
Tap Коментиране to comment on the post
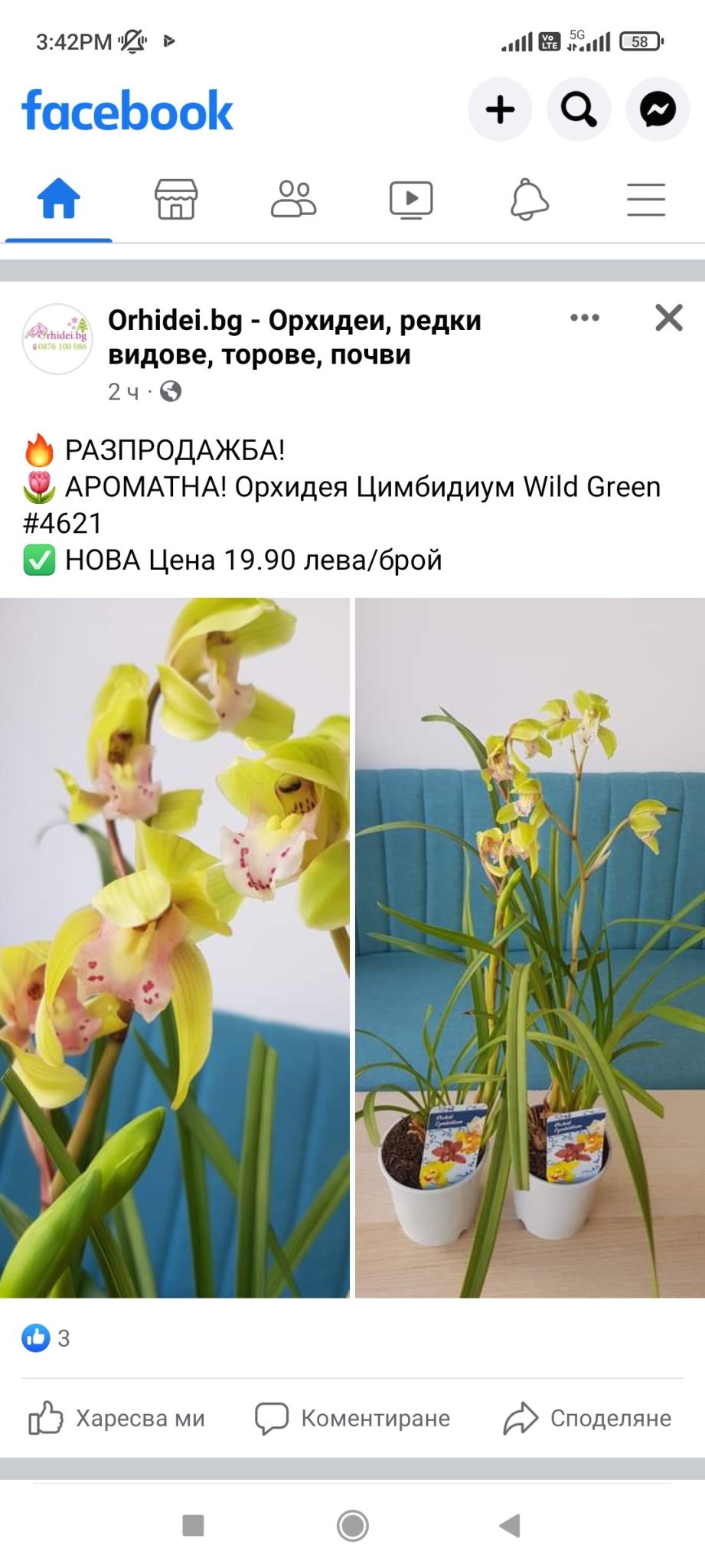coord(353,1418)
